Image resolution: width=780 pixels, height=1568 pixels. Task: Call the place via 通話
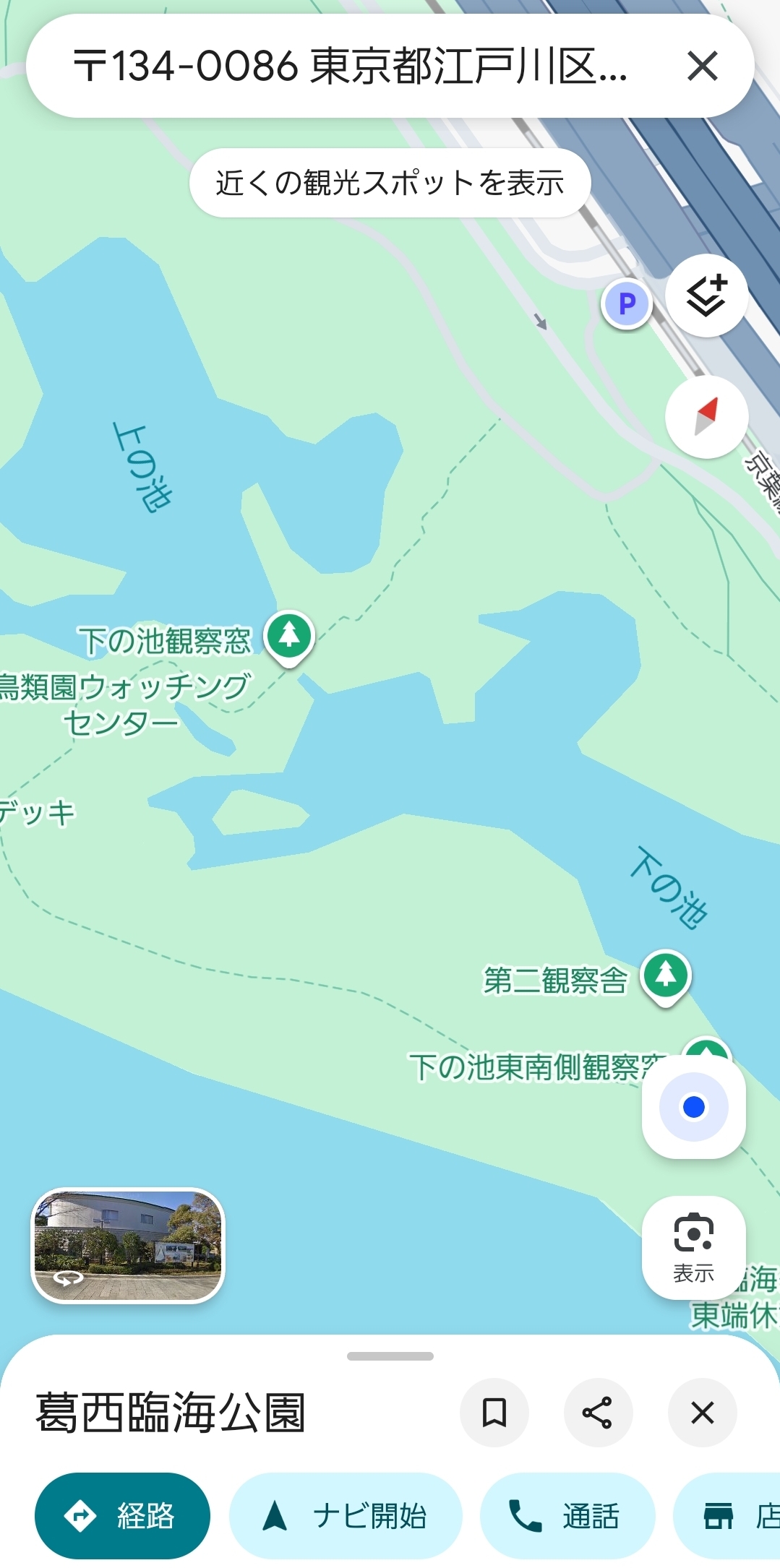567,1515
